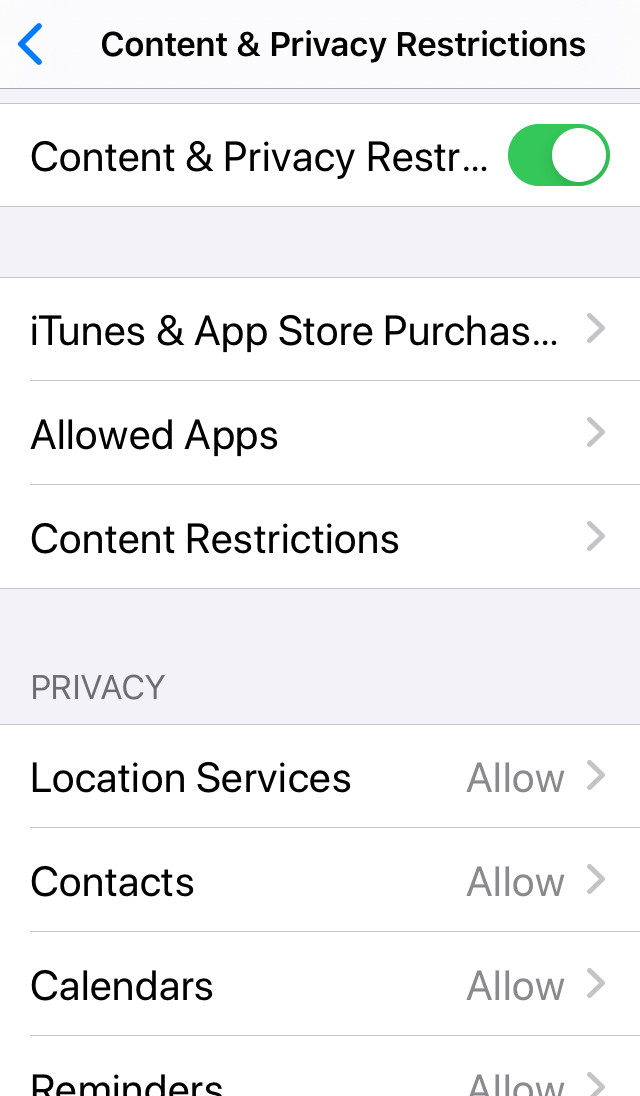Image resolution: width=640 pixels, height=1096 pixels.
Task: Open Reminders privacy setting
Action: click(320, 1080)
